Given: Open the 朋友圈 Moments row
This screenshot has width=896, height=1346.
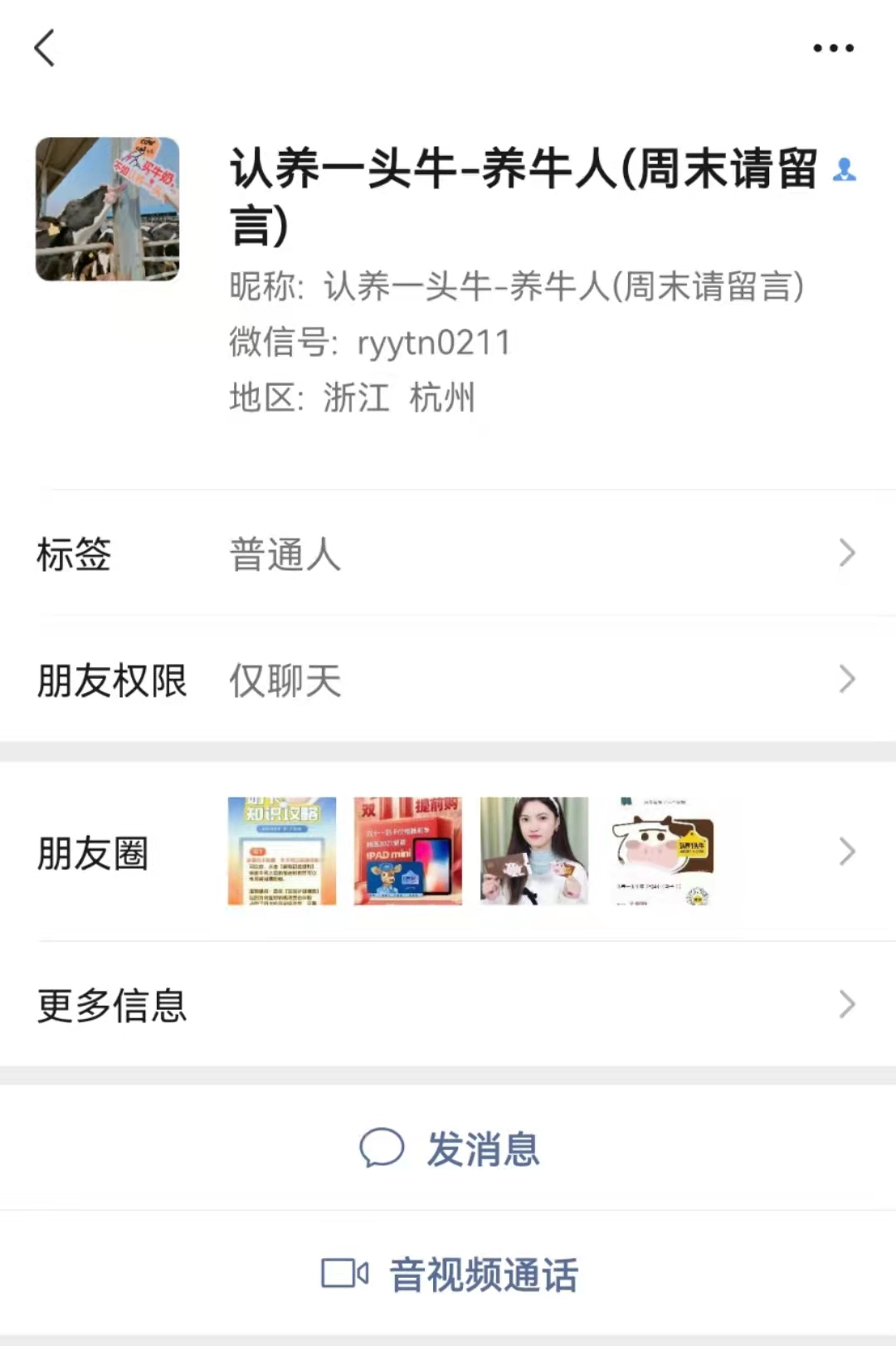Looking at the screenshot, I should tap(448, 852).
